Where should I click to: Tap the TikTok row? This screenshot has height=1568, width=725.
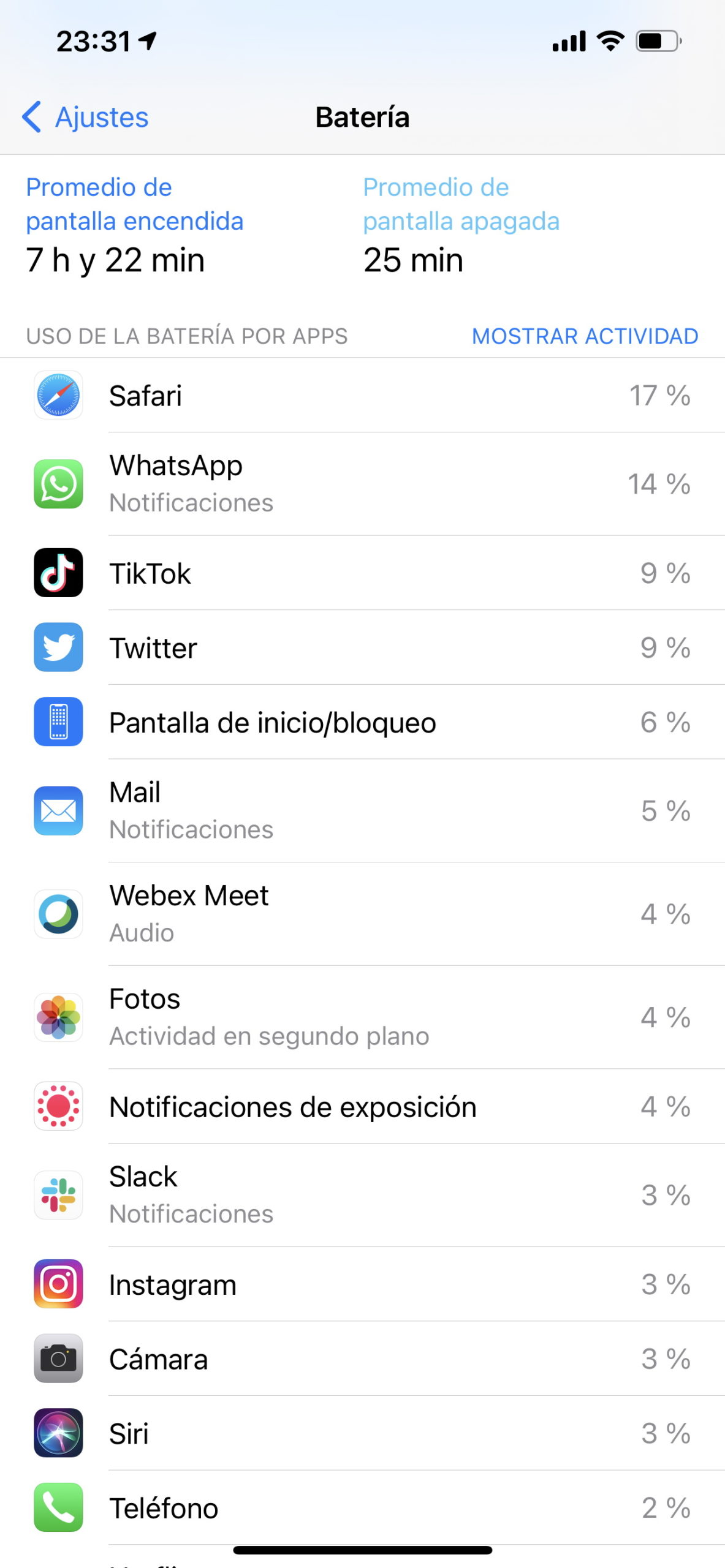[x=362, y=573]
